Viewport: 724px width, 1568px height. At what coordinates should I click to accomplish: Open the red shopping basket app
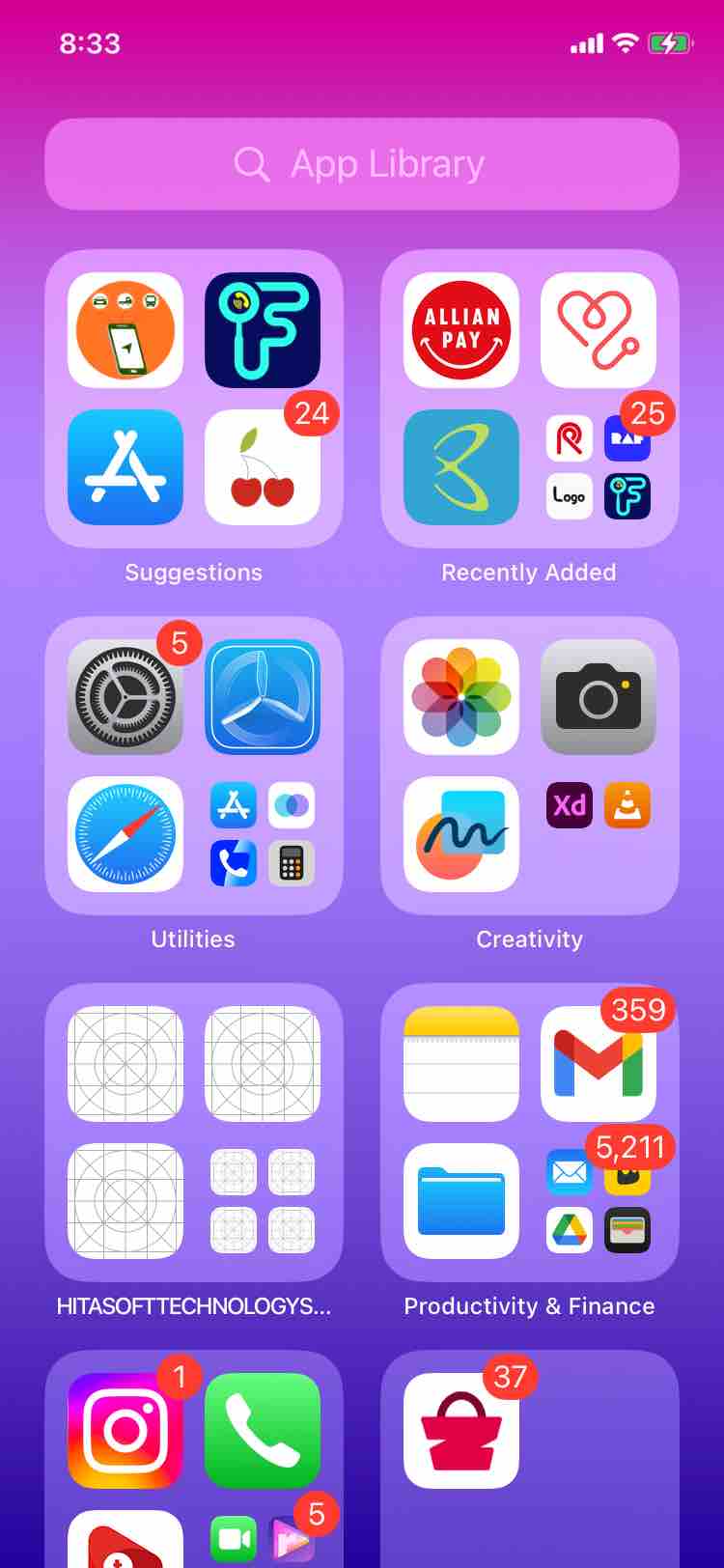(461, 1431)
